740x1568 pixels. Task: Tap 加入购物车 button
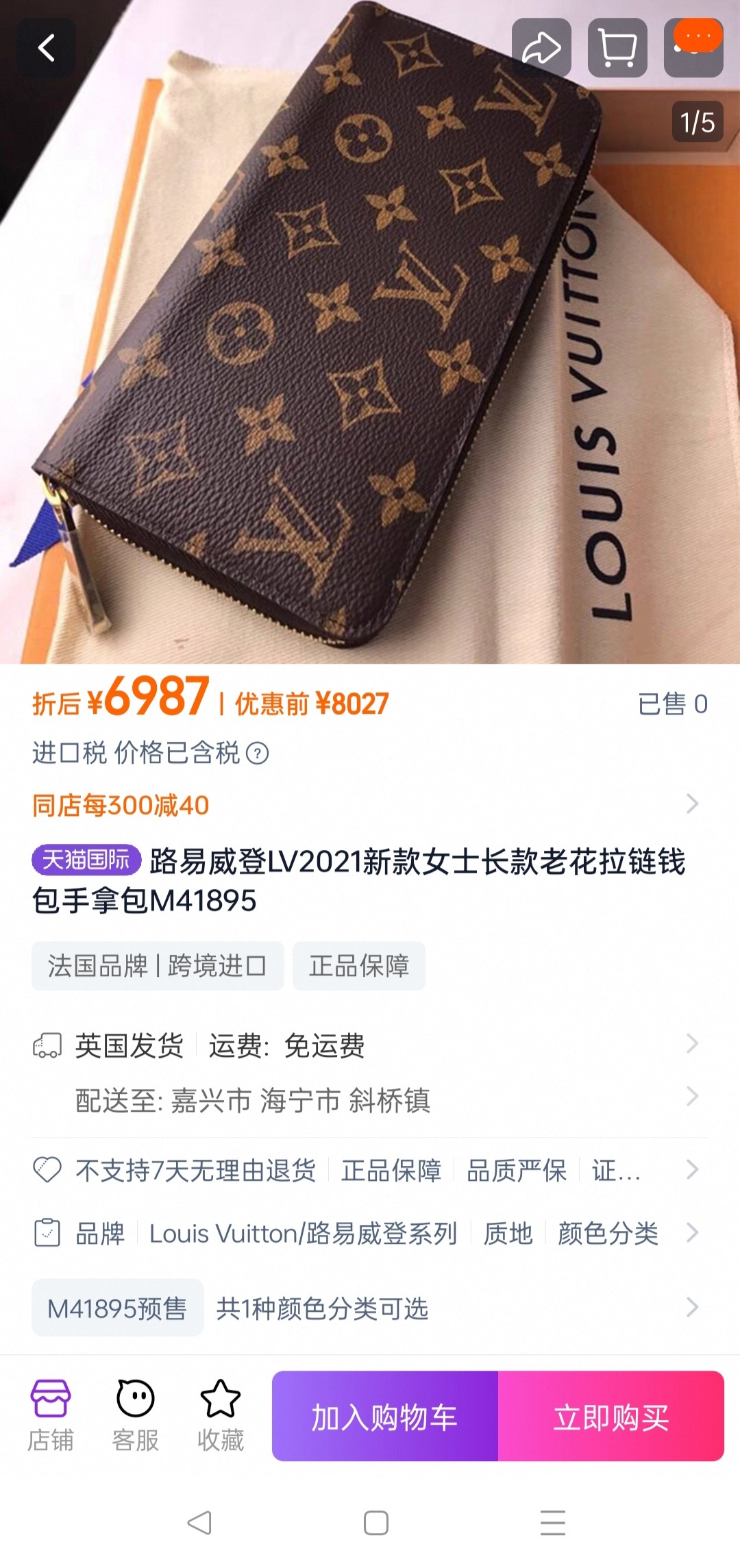384,1416
